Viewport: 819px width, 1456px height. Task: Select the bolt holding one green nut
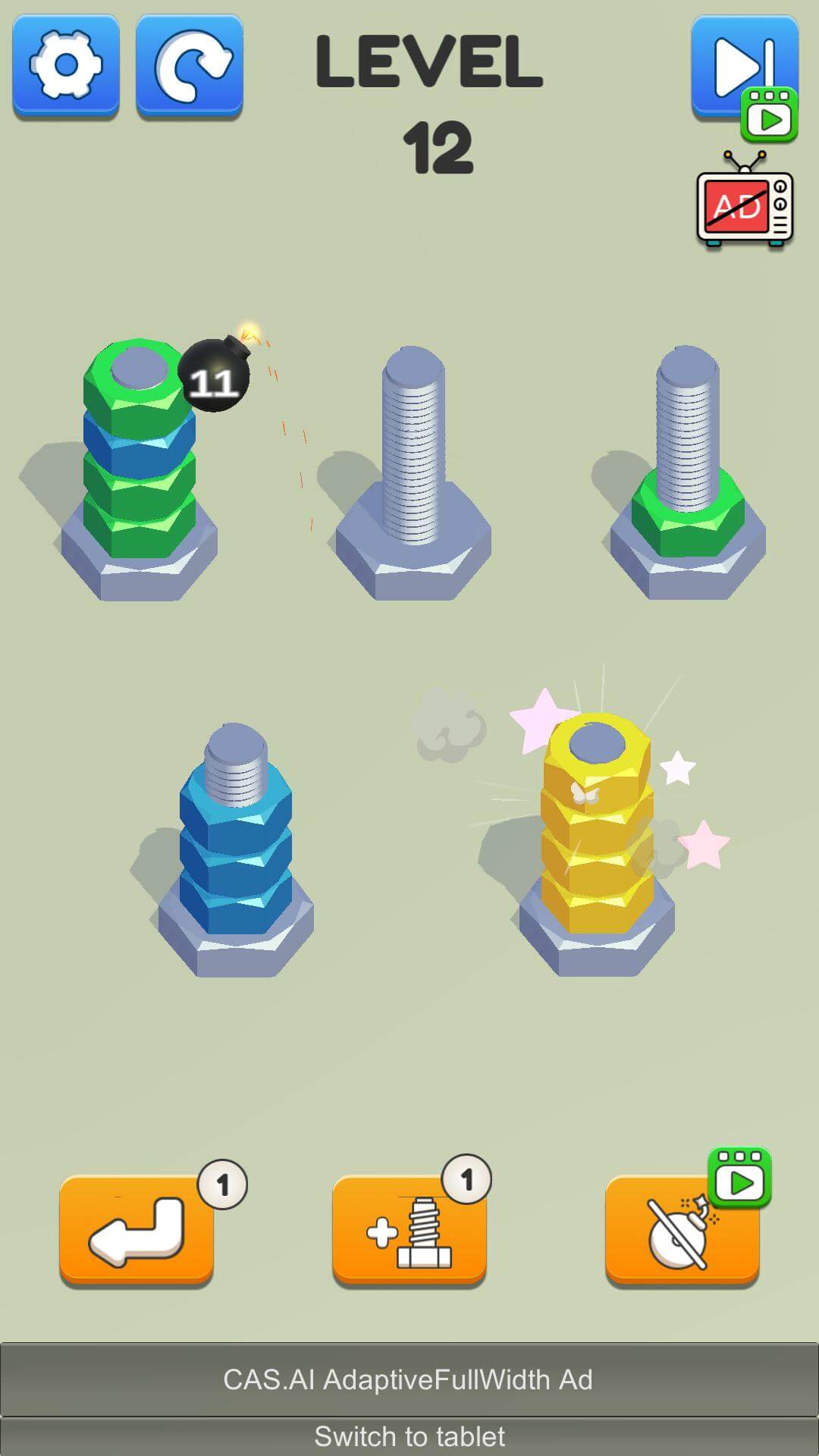tap(688, 474)
